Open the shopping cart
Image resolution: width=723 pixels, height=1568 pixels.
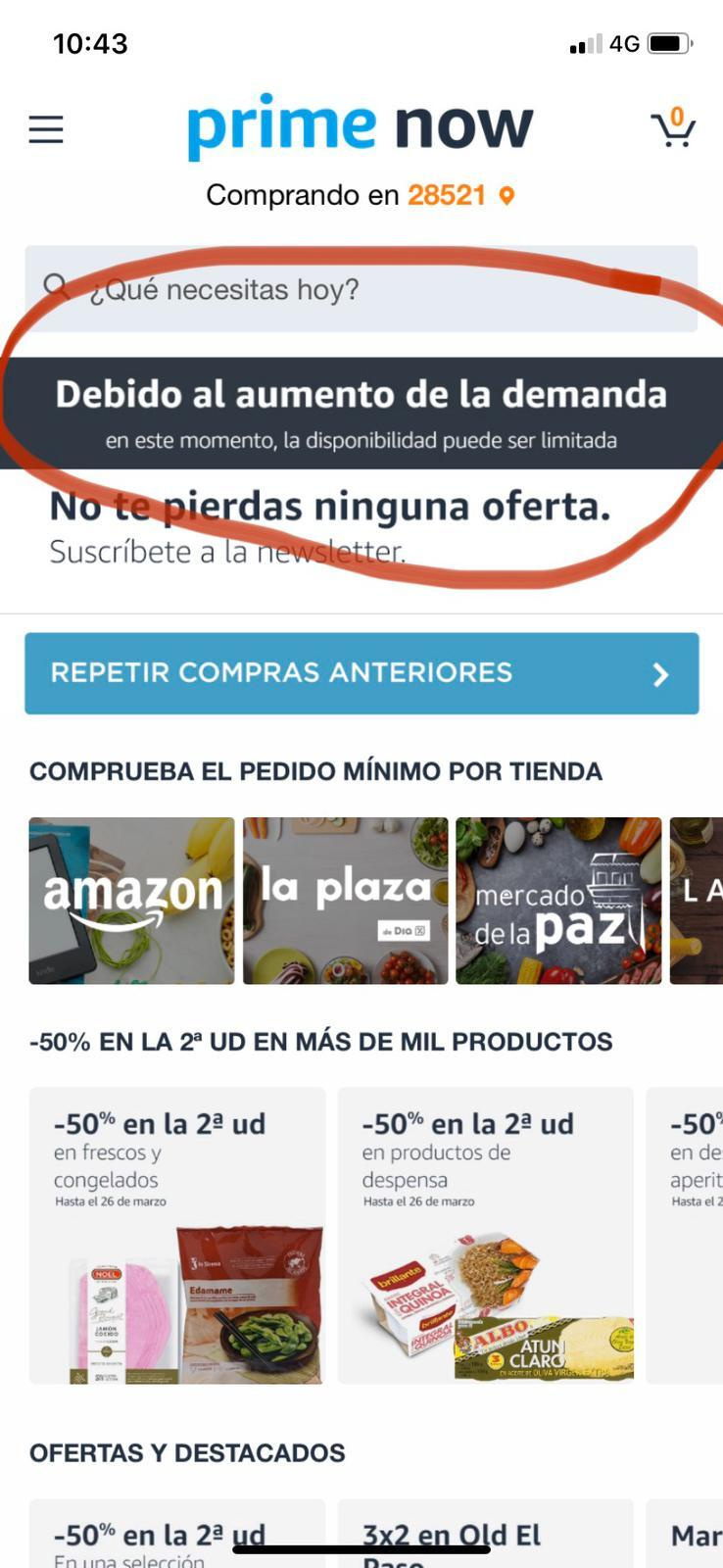(673, 128)
